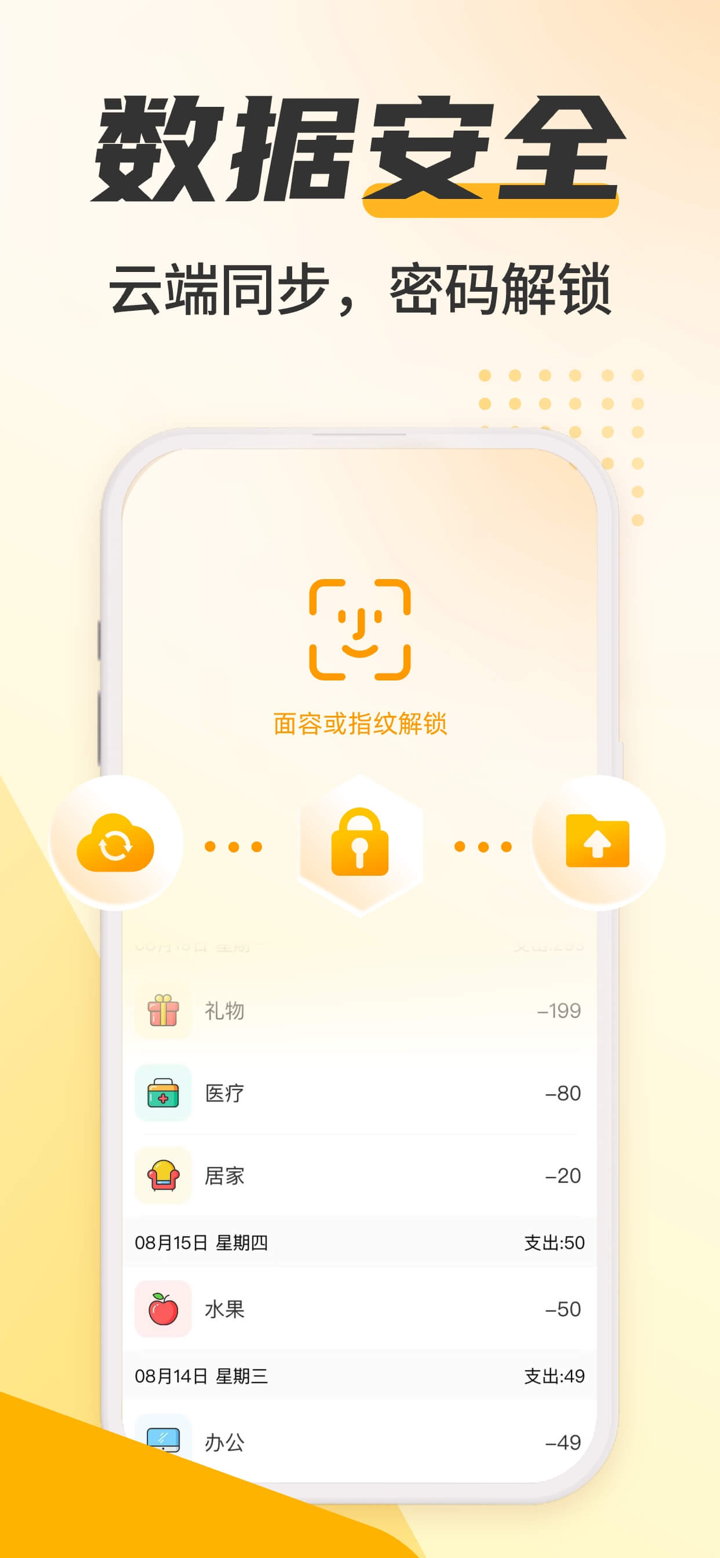720x1558 pixels.
Task: Select the -199 amount for 礼物
Action: point(560,1010)
